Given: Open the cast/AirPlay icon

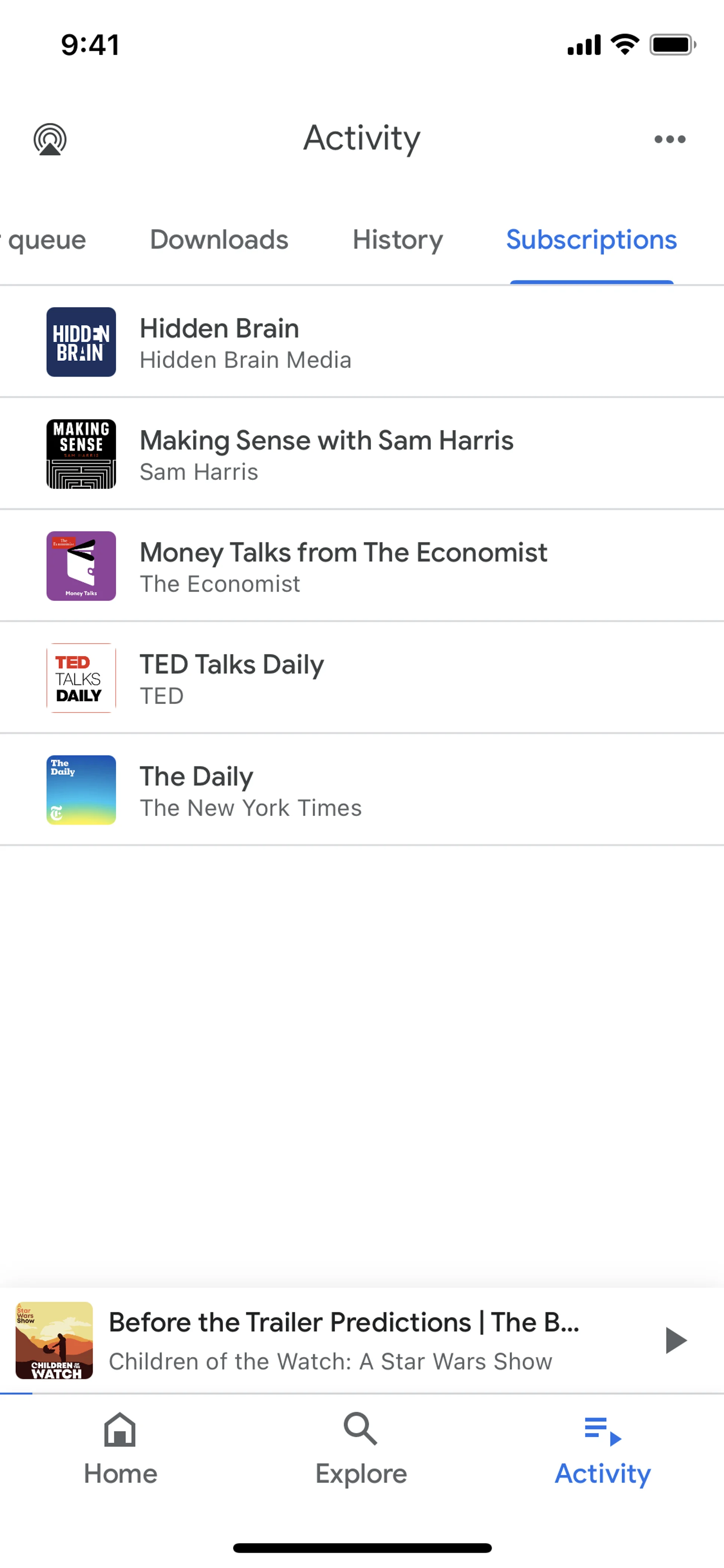Looking at the screenshot, I should (50, 140).
